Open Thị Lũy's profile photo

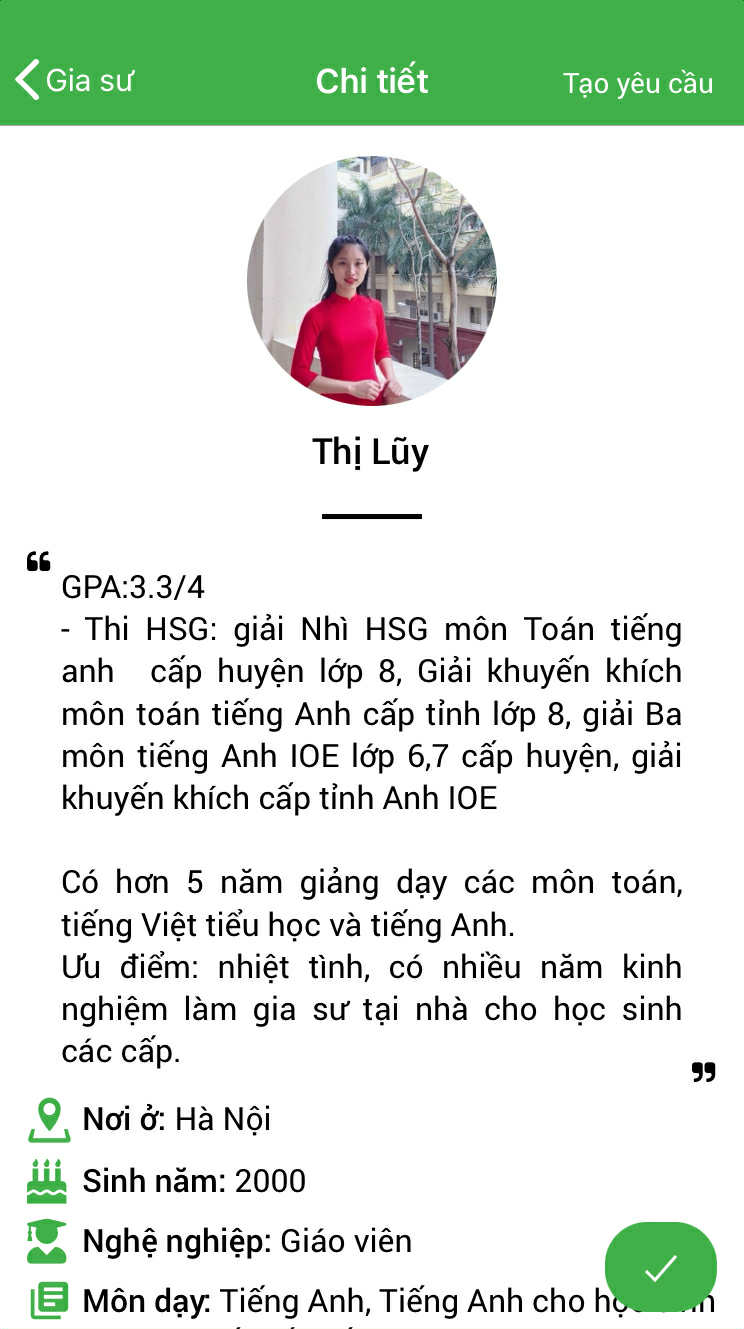[371, 281]
